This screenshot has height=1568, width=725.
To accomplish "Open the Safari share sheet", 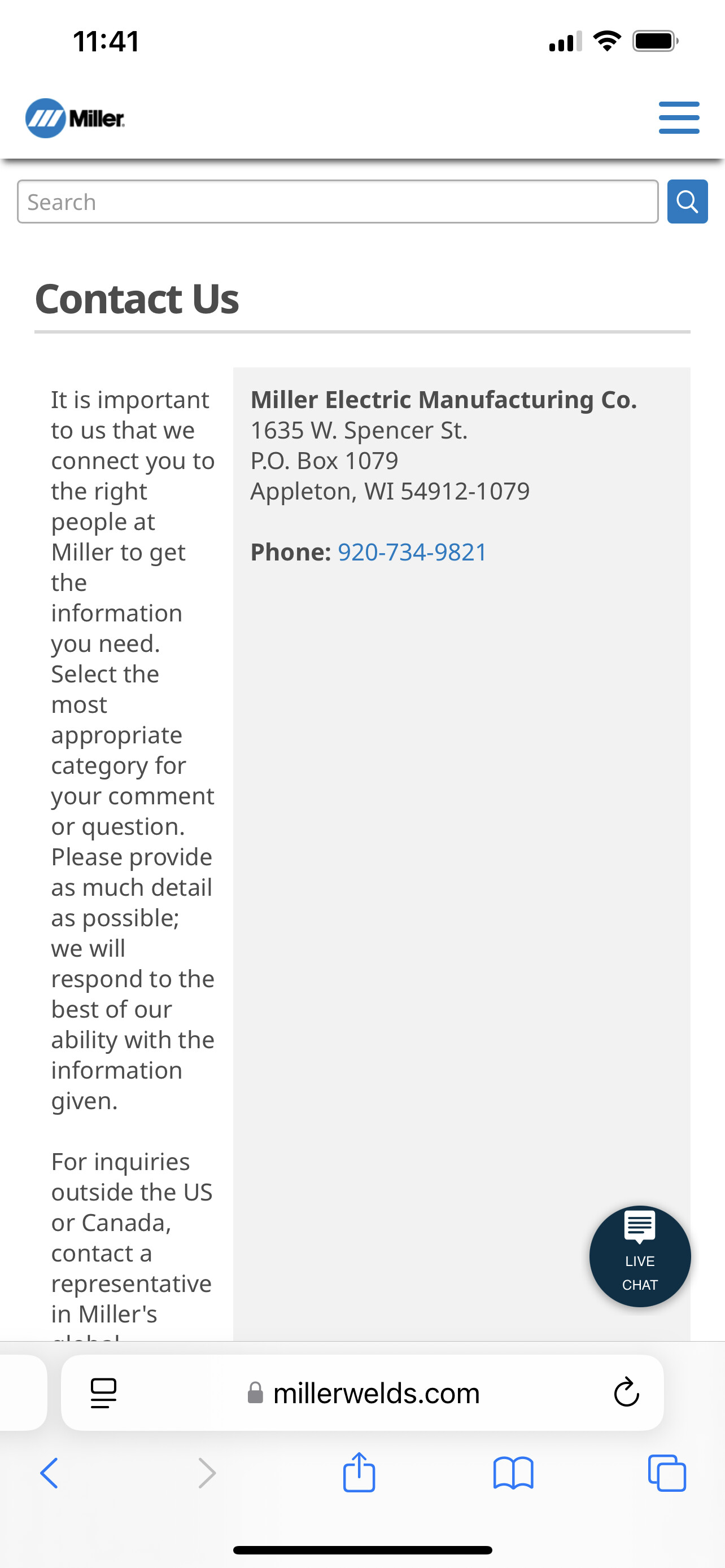I will point(359,1472).
